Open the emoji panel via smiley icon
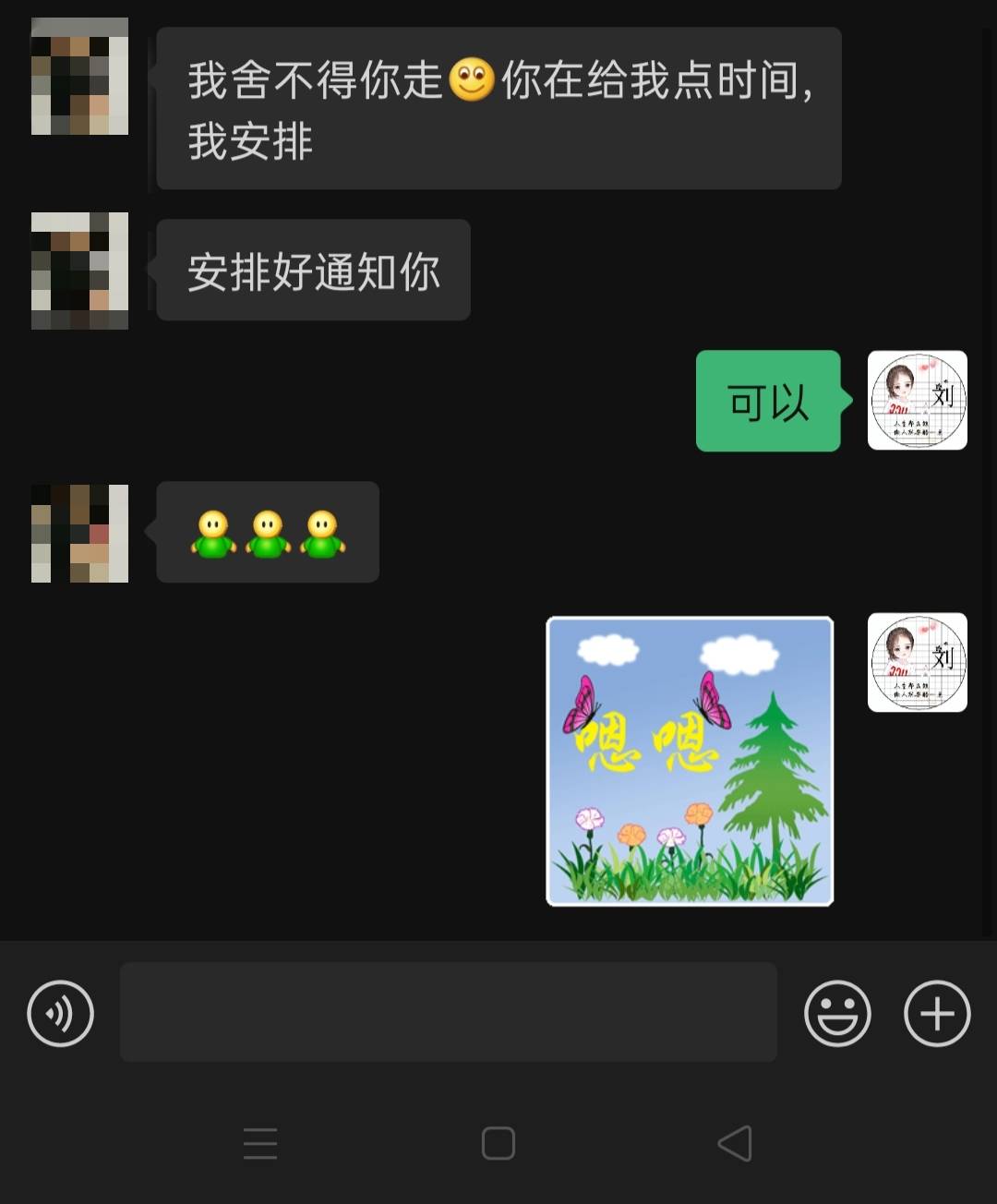 coord(836,1013)
